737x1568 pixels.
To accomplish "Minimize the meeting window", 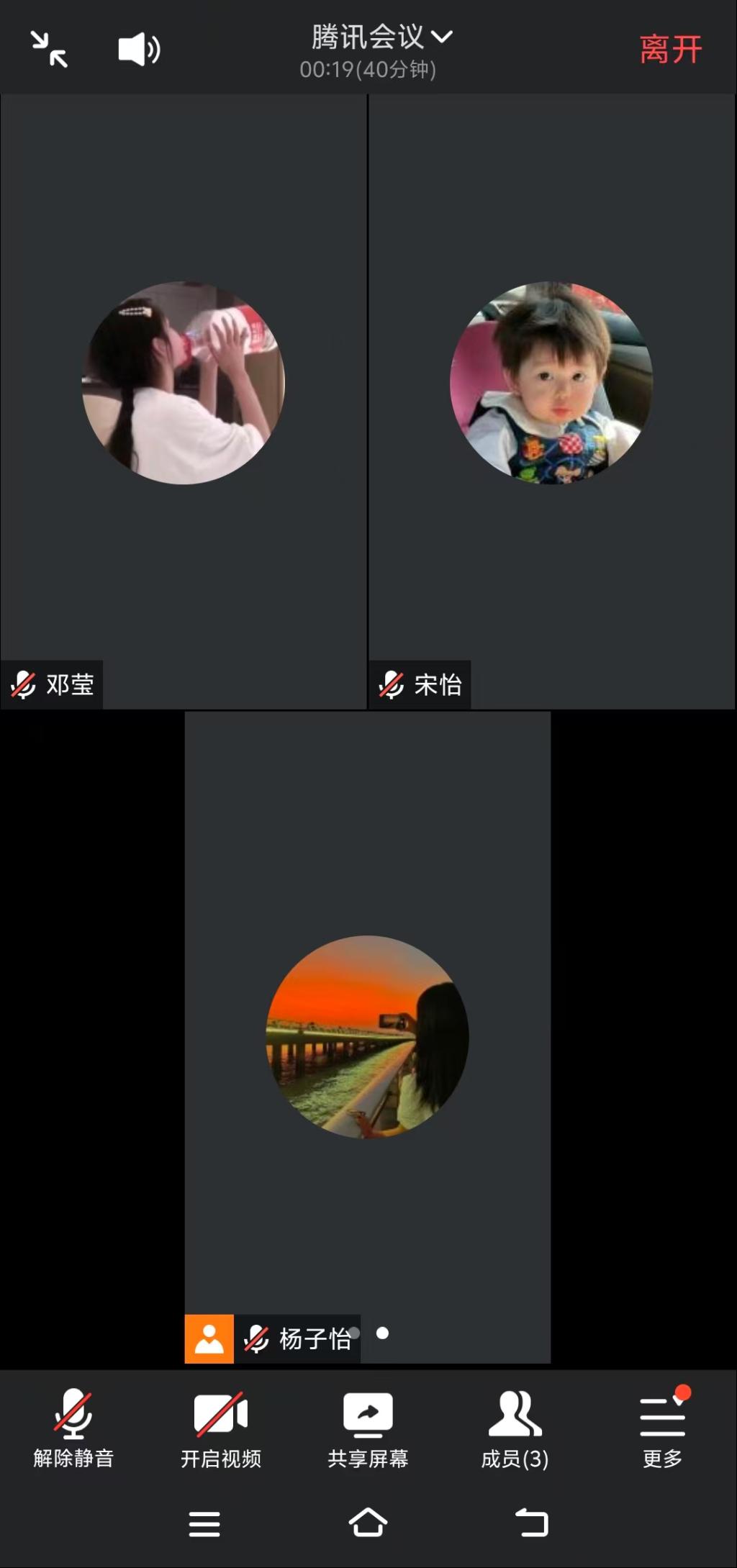I will tap(49, 49).
